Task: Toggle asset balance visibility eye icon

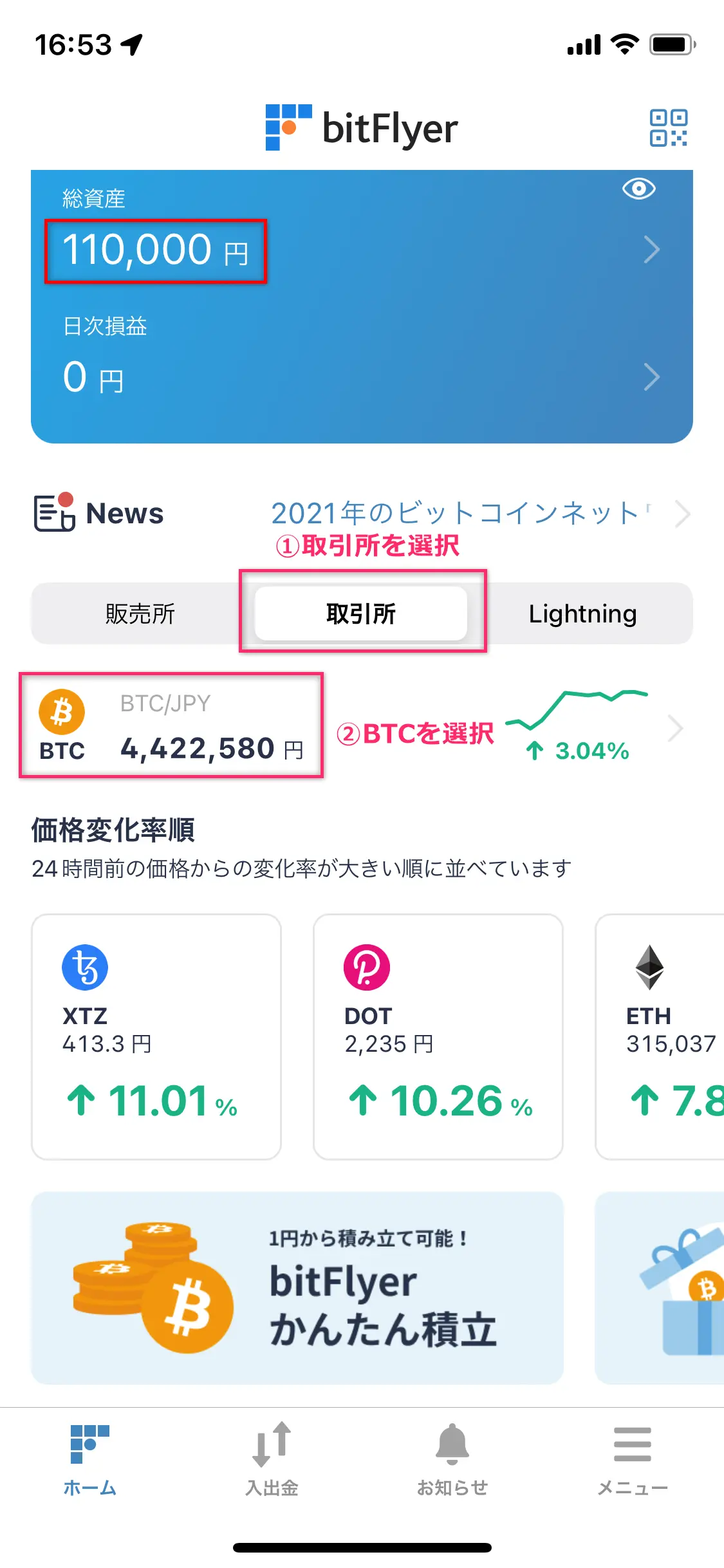Action: (638, 189)
